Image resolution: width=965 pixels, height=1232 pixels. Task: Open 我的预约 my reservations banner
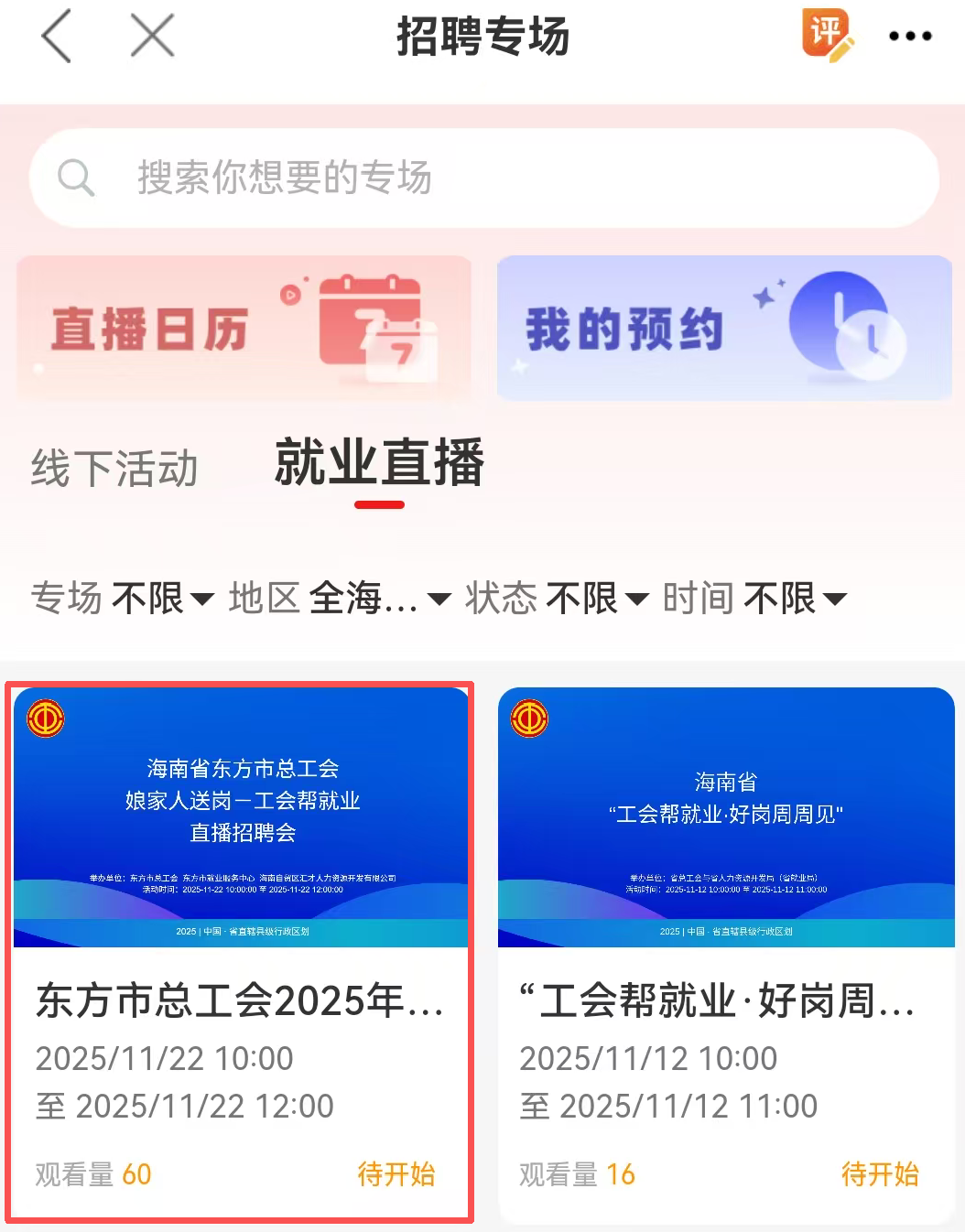click(723, 328)
